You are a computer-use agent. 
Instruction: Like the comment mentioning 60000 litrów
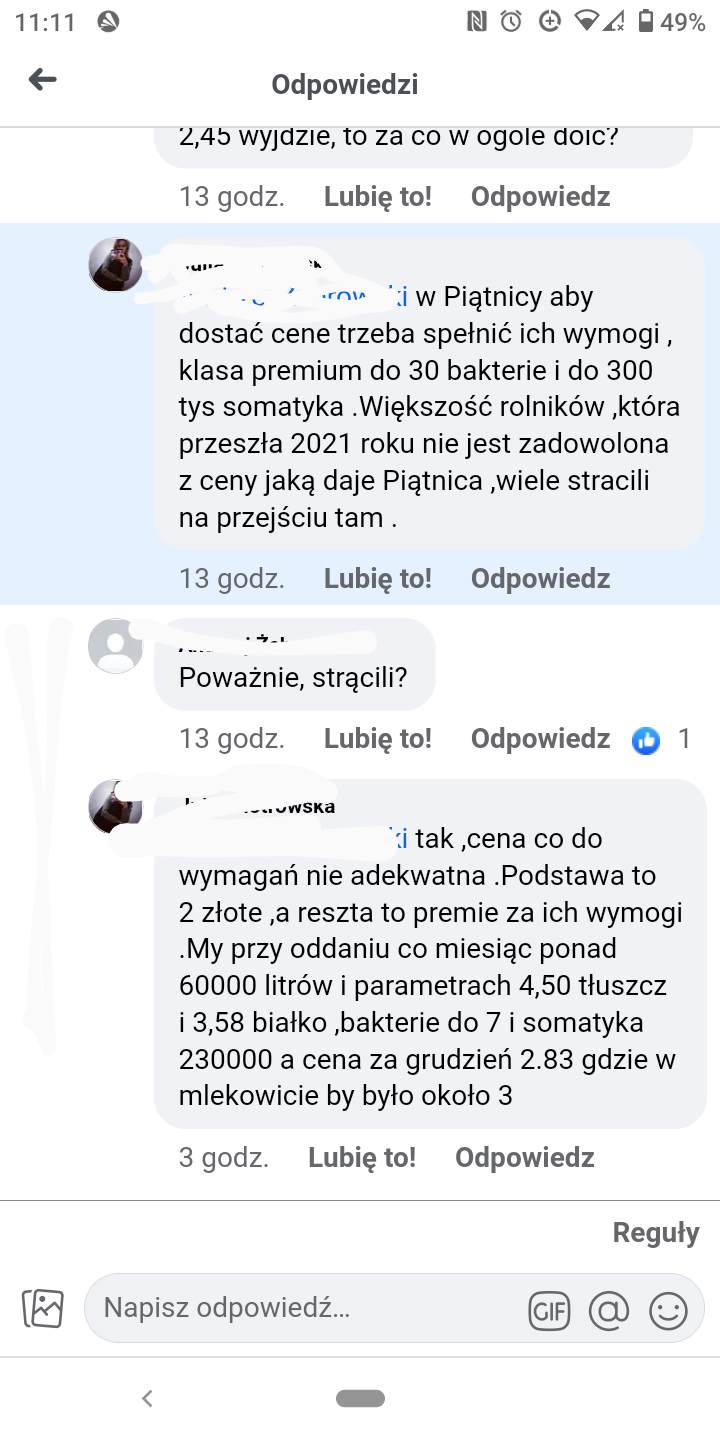[x=361, y=1158]
